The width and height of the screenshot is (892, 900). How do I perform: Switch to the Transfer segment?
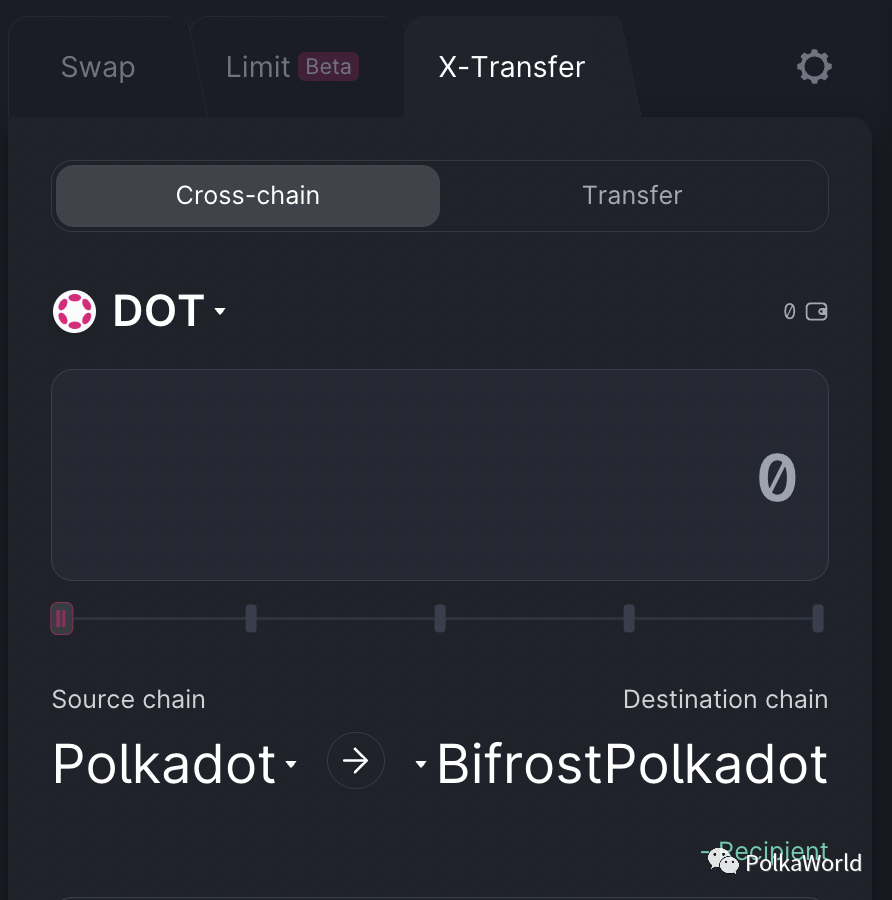632,196
